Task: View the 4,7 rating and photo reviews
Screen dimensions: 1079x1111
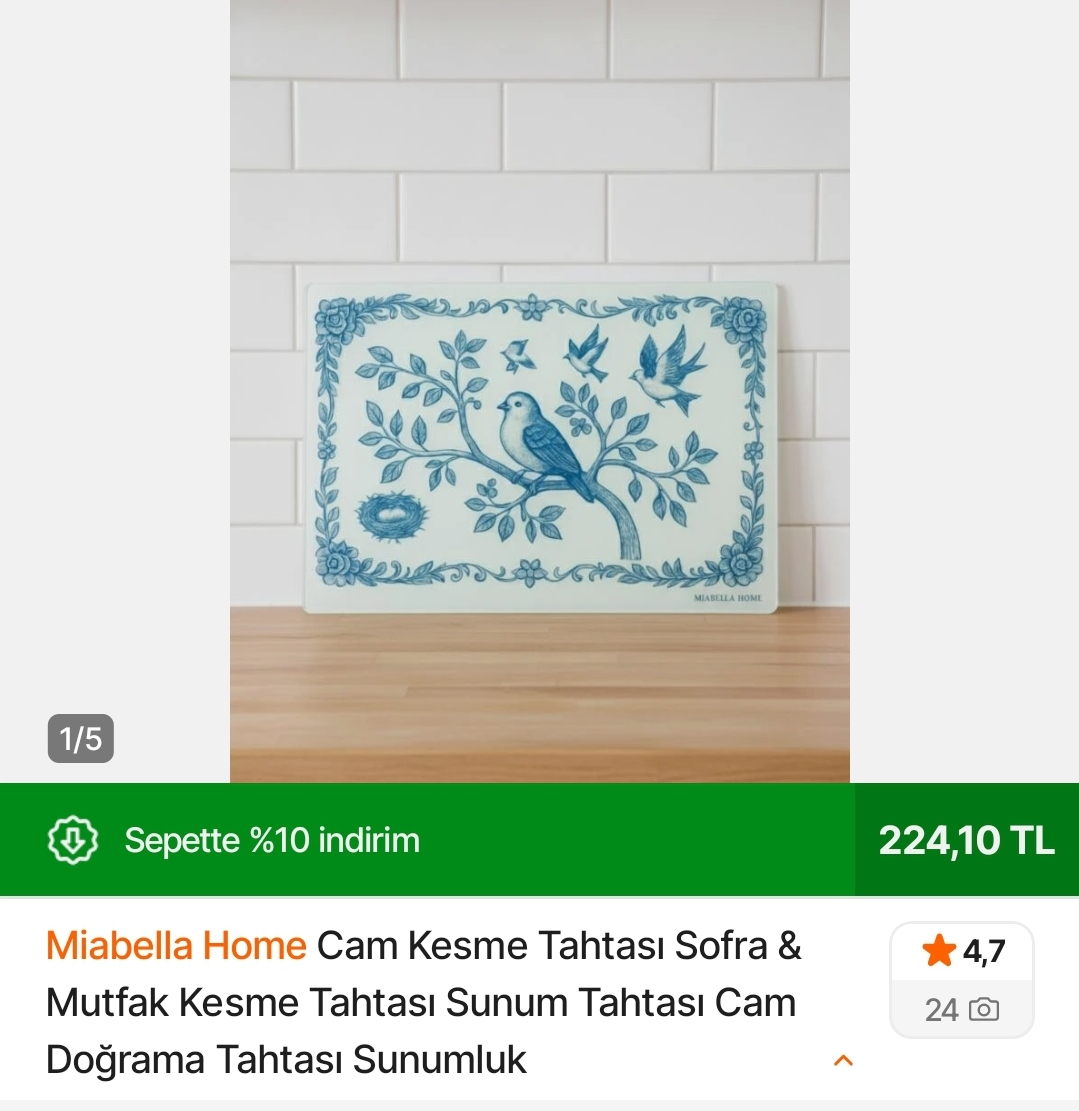Action: click(x=961, y=980)
